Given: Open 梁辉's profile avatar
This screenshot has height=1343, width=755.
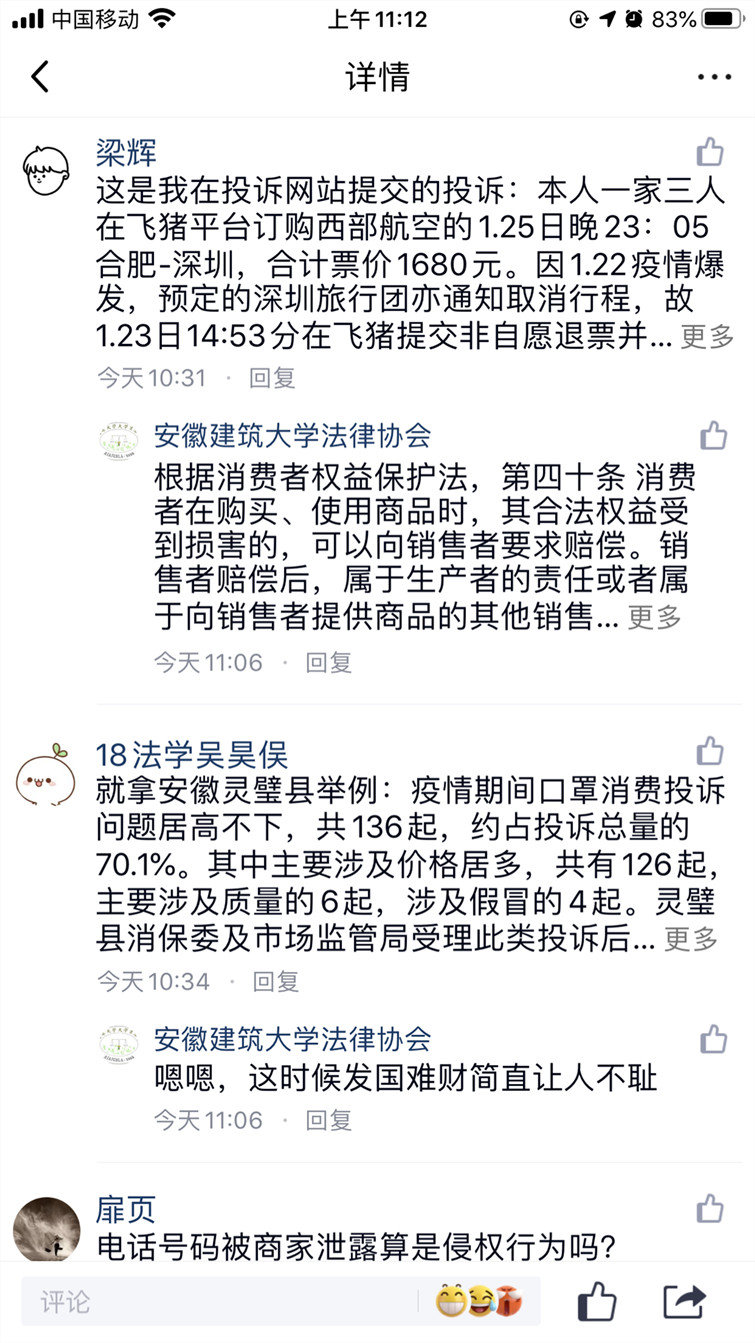Looking at the screenshot, I should point(46,170).
